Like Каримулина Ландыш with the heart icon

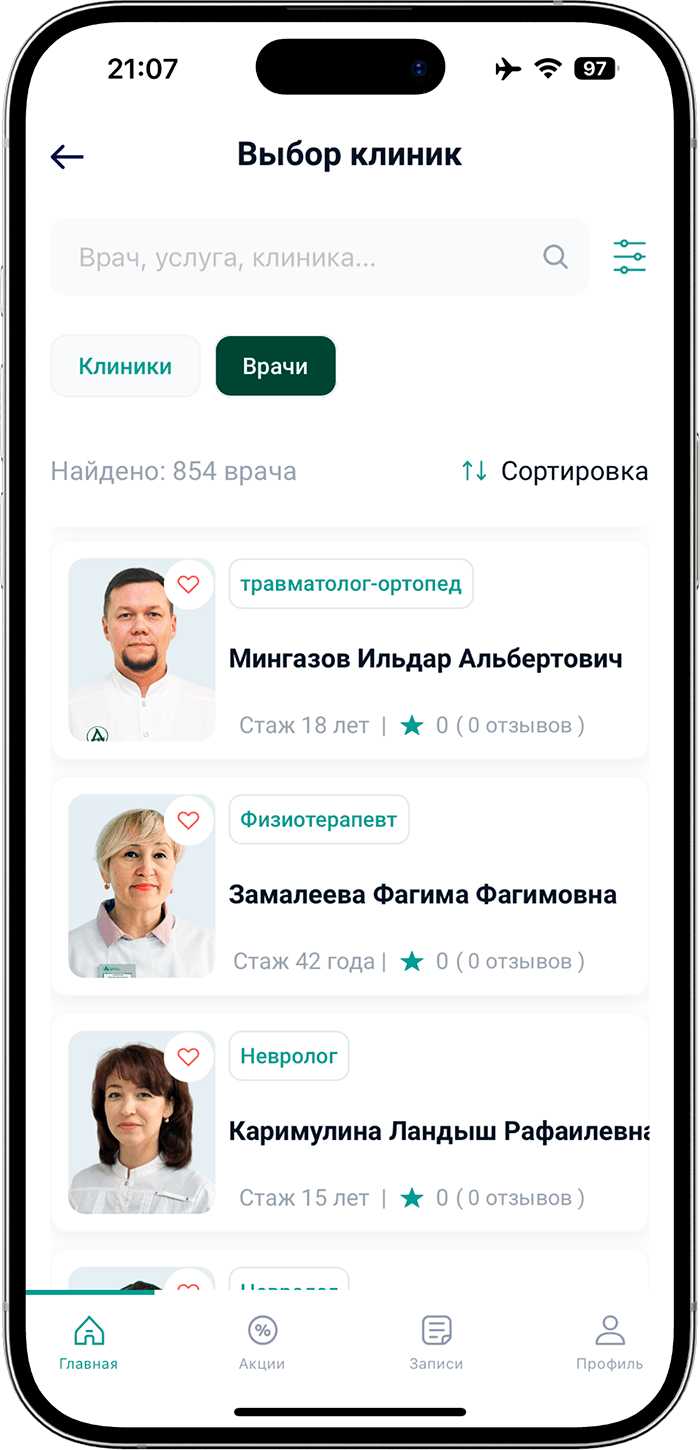[x=189, y=1056]
